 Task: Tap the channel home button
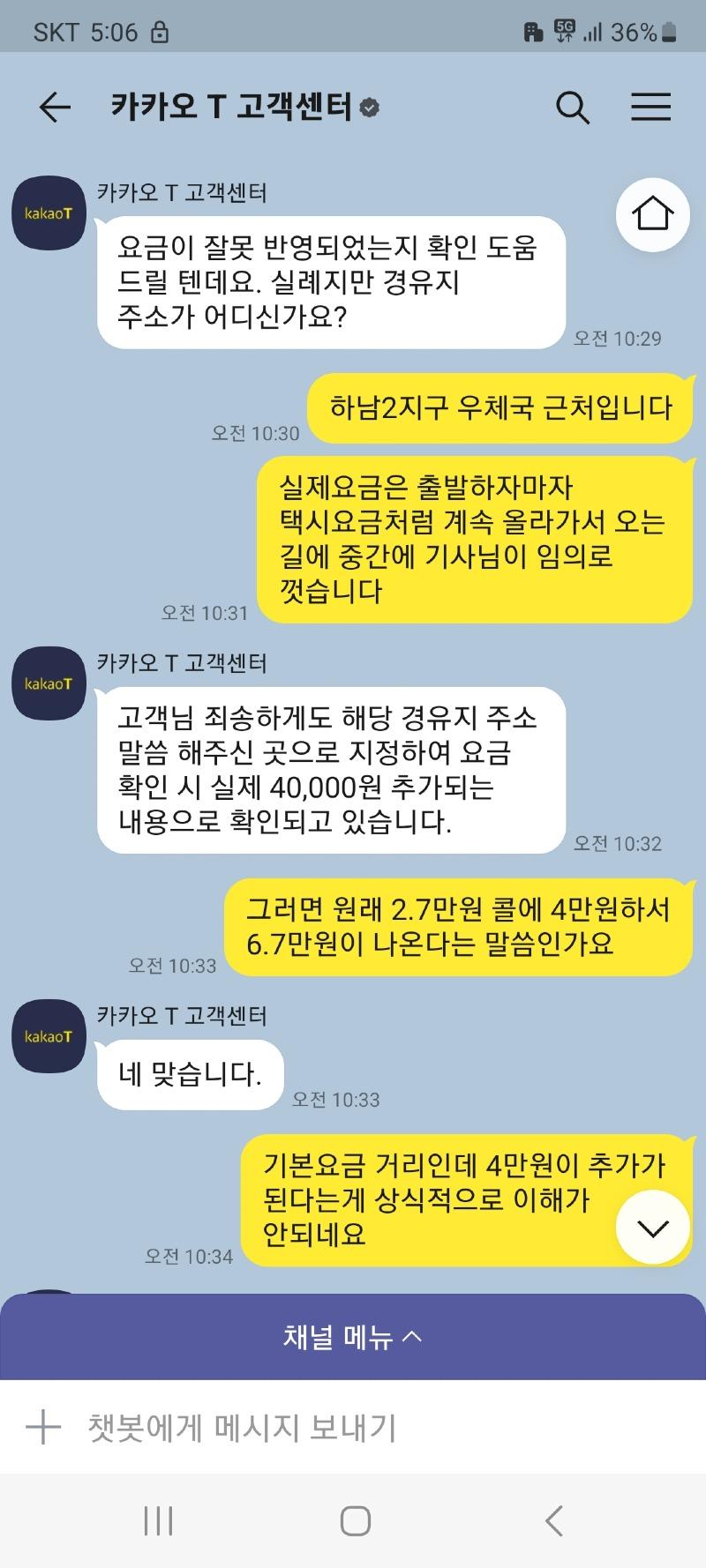[652, 215]
